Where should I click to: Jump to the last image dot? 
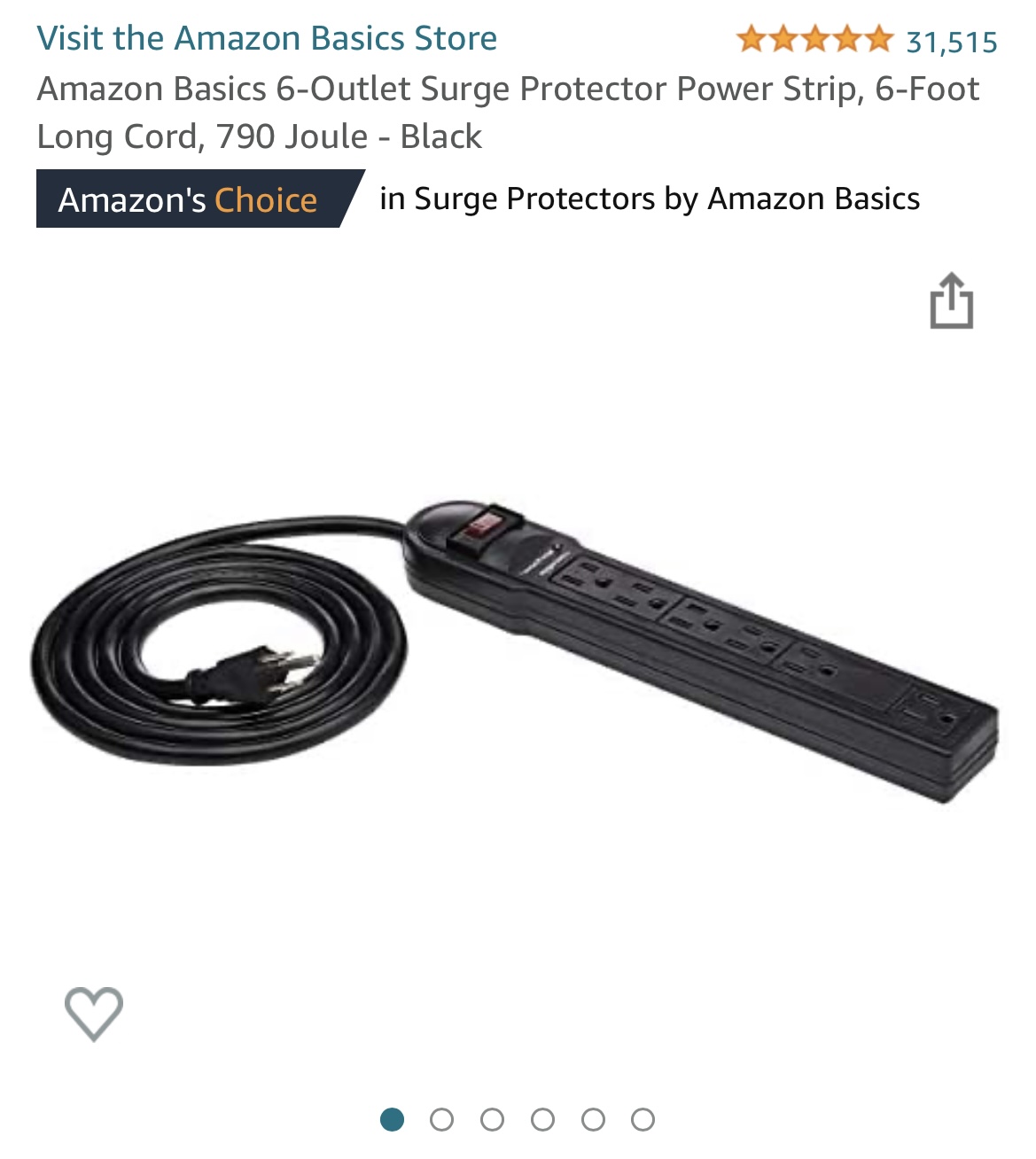[x=643, y=1120]
